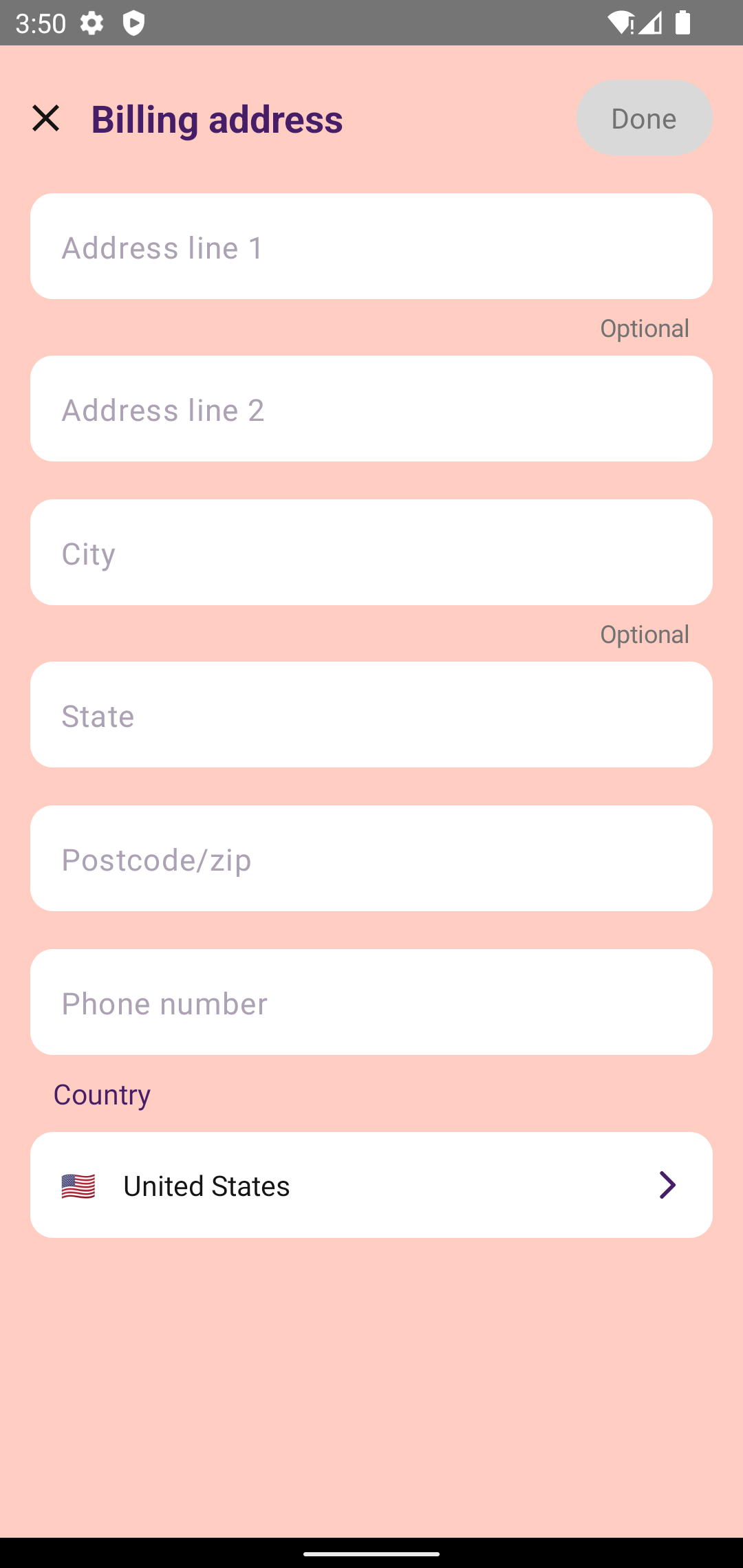Tap the Done button
The image size is (743, 1568).
(644, 118)
